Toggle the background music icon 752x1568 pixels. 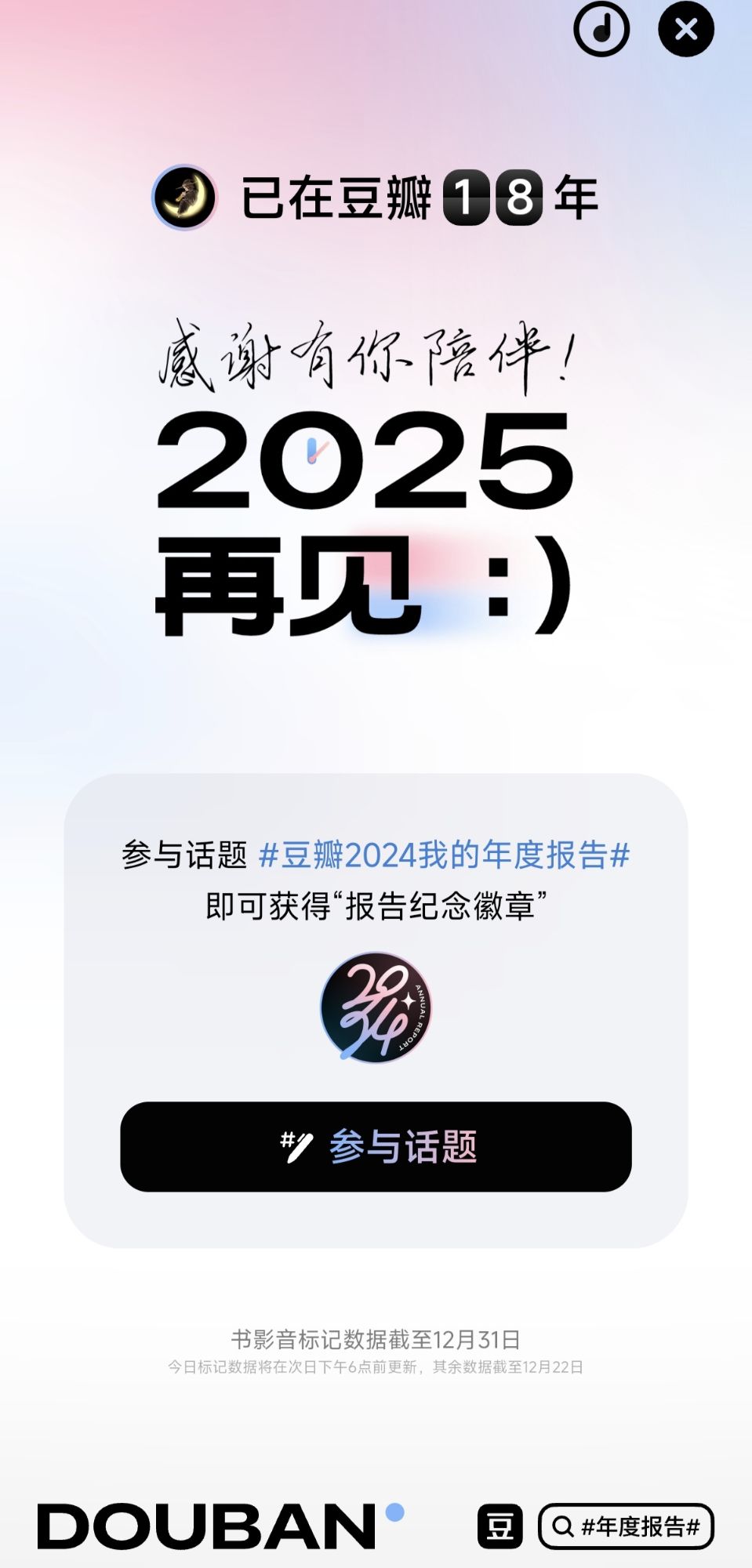pos(601,29)
